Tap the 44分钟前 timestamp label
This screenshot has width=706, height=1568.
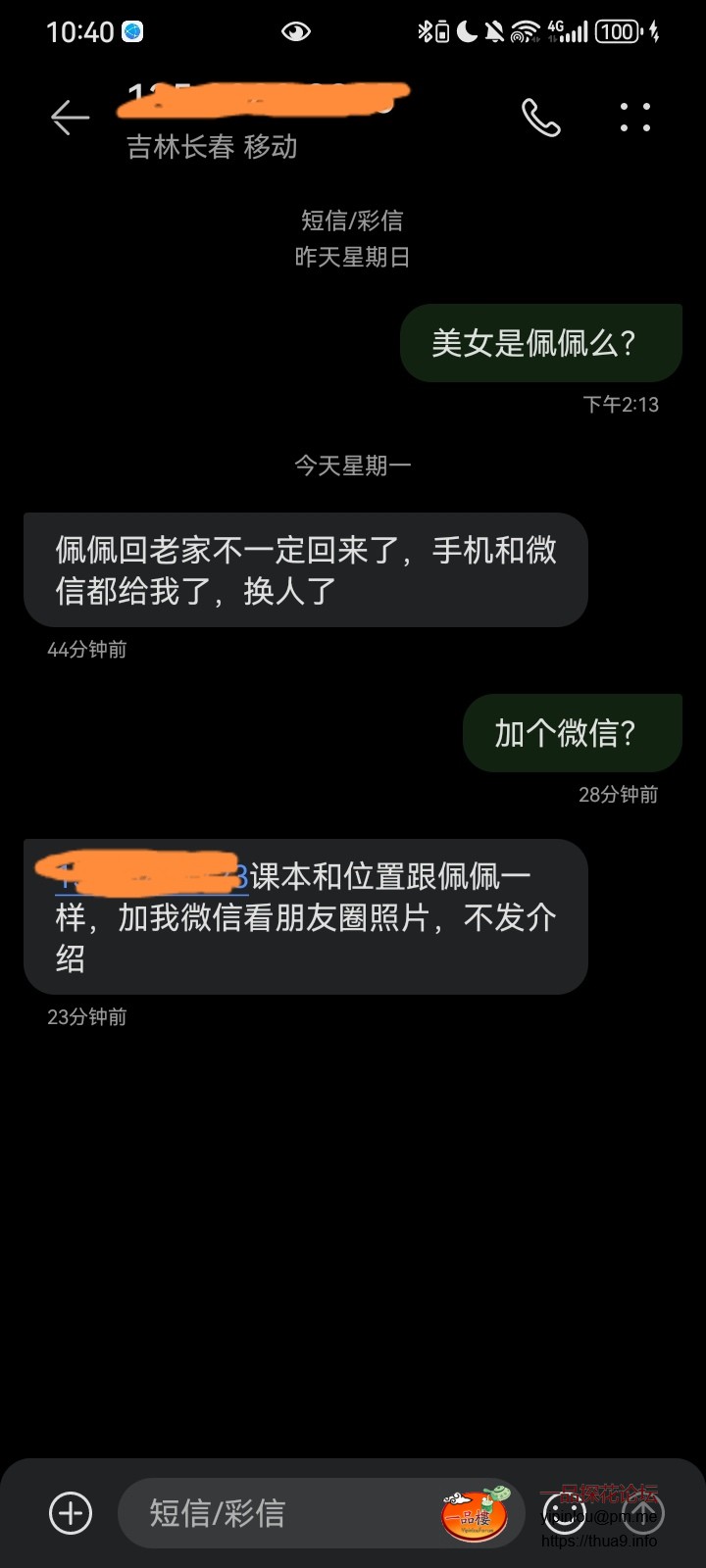point(86,648)
